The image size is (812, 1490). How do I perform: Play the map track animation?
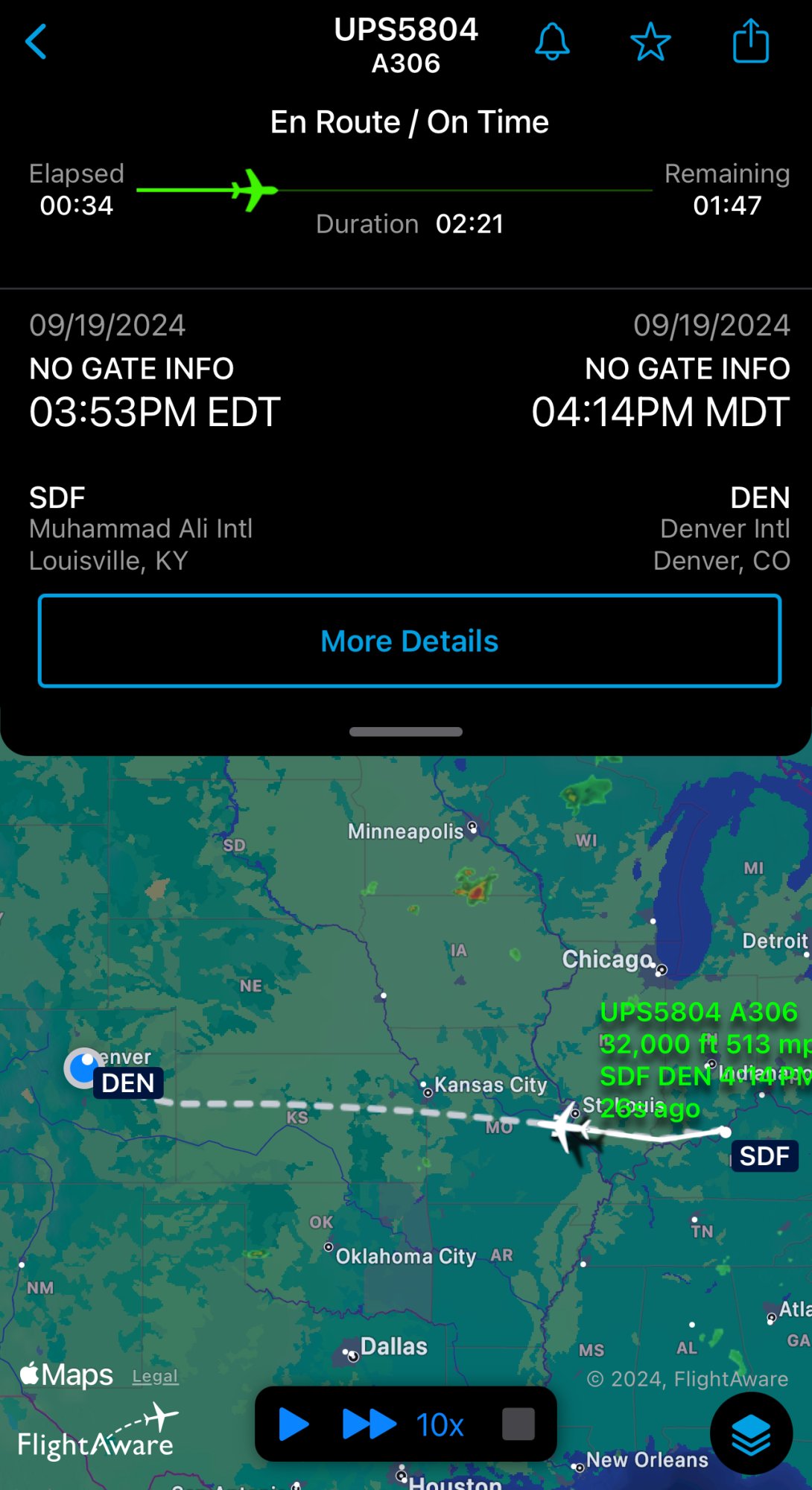tap(294, 1424)
